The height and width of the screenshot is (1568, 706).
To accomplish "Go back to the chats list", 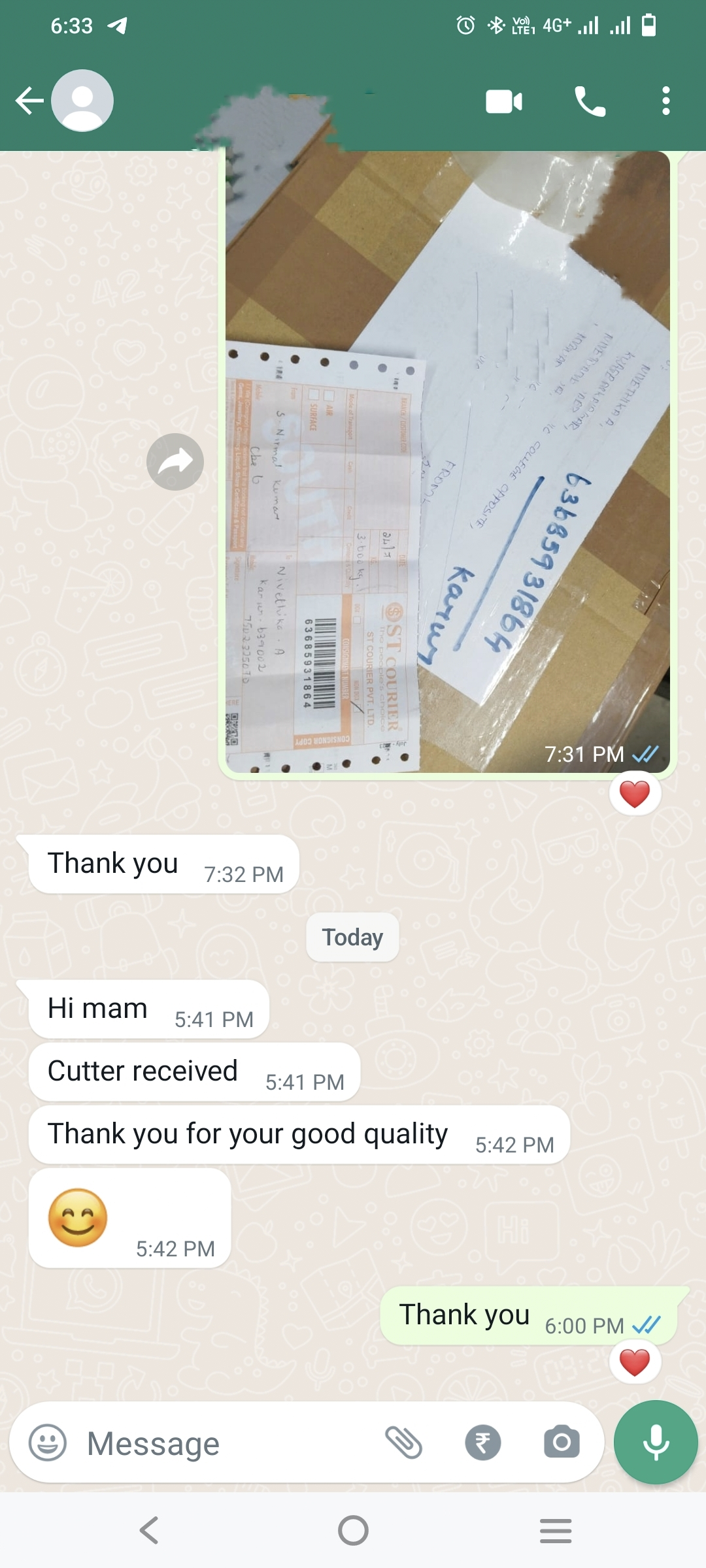I will tap(29, 101).
